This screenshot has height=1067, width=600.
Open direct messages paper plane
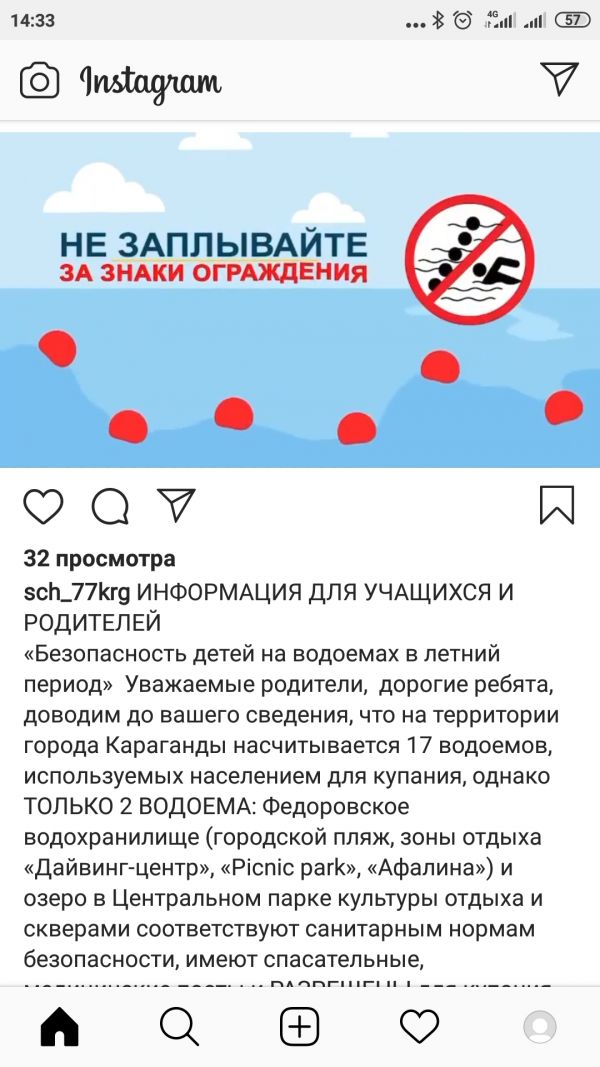click(558, 79)
